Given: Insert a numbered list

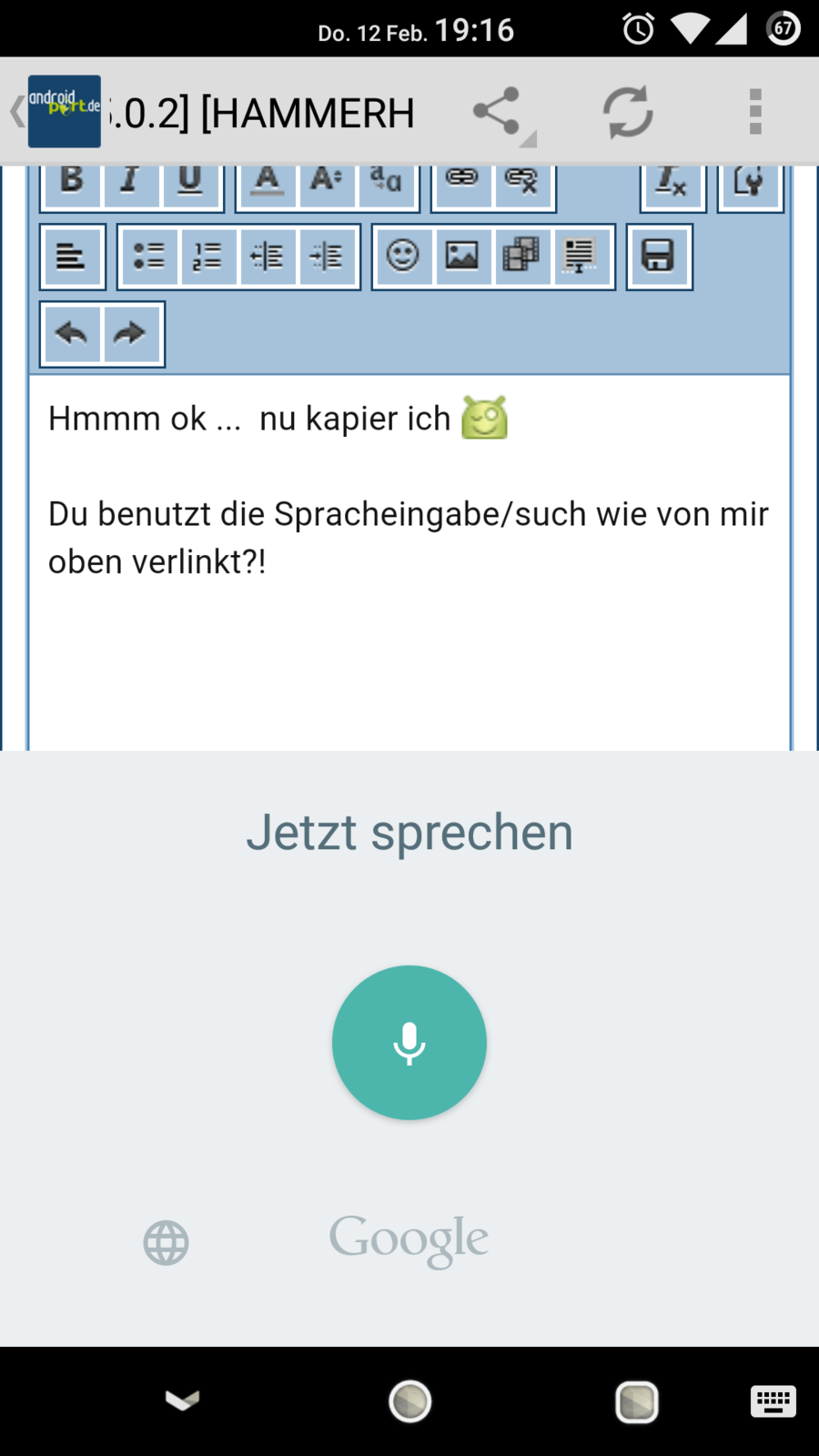Looking at the screenshot, I should [207, 257].
